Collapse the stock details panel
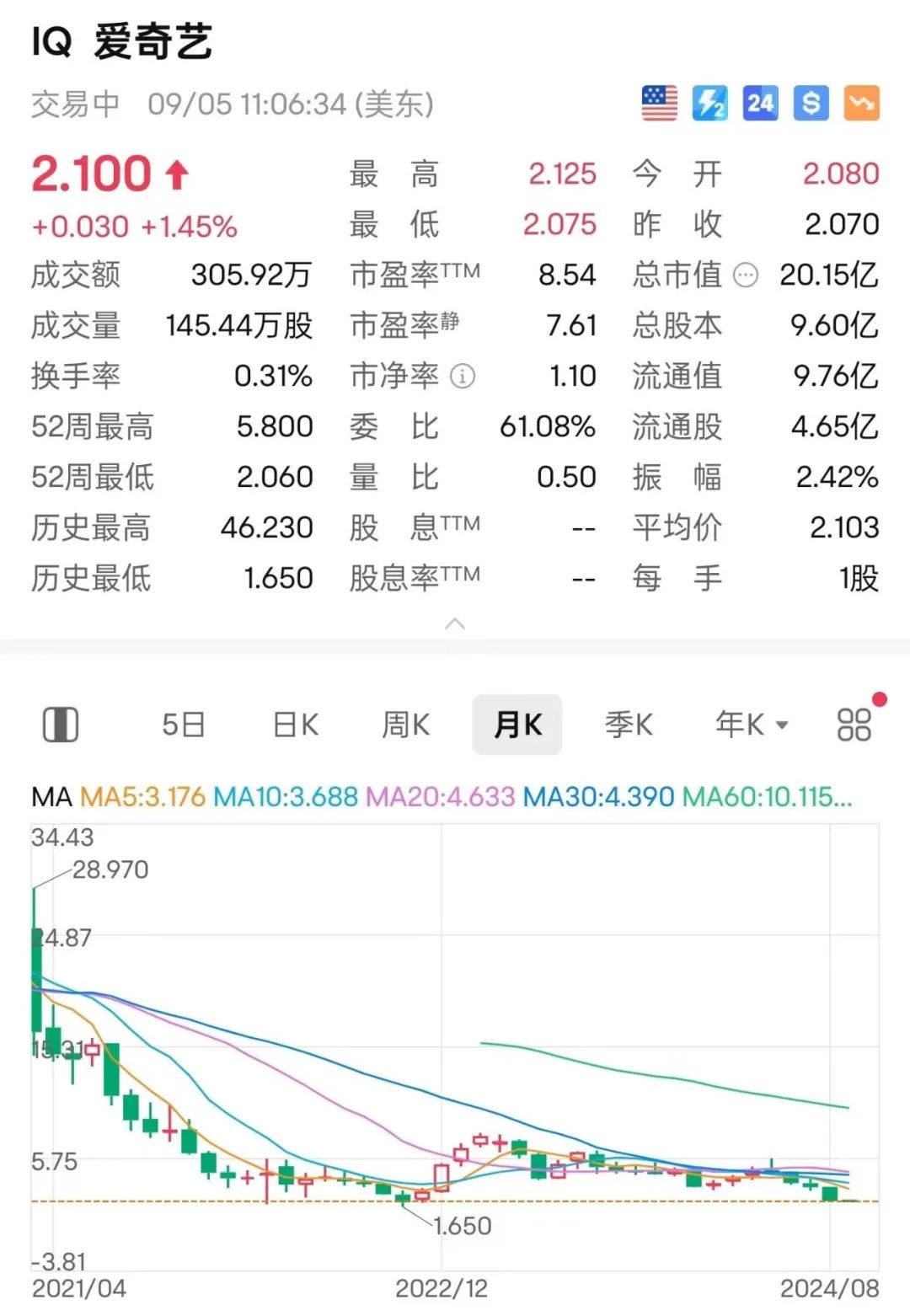This screenshot has height=1316, width=910. [x=455, y=624]
